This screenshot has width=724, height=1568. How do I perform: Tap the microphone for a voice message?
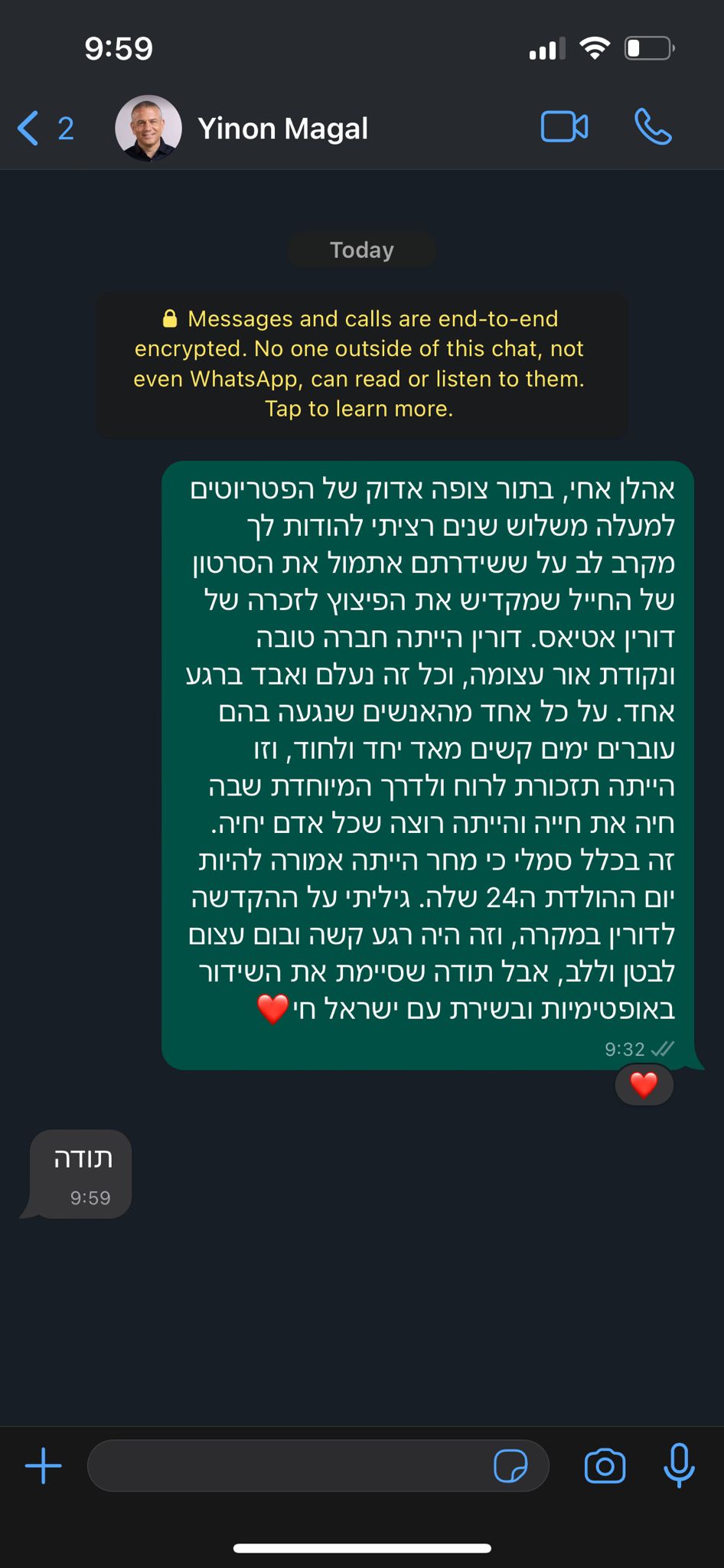point(678,1465)
